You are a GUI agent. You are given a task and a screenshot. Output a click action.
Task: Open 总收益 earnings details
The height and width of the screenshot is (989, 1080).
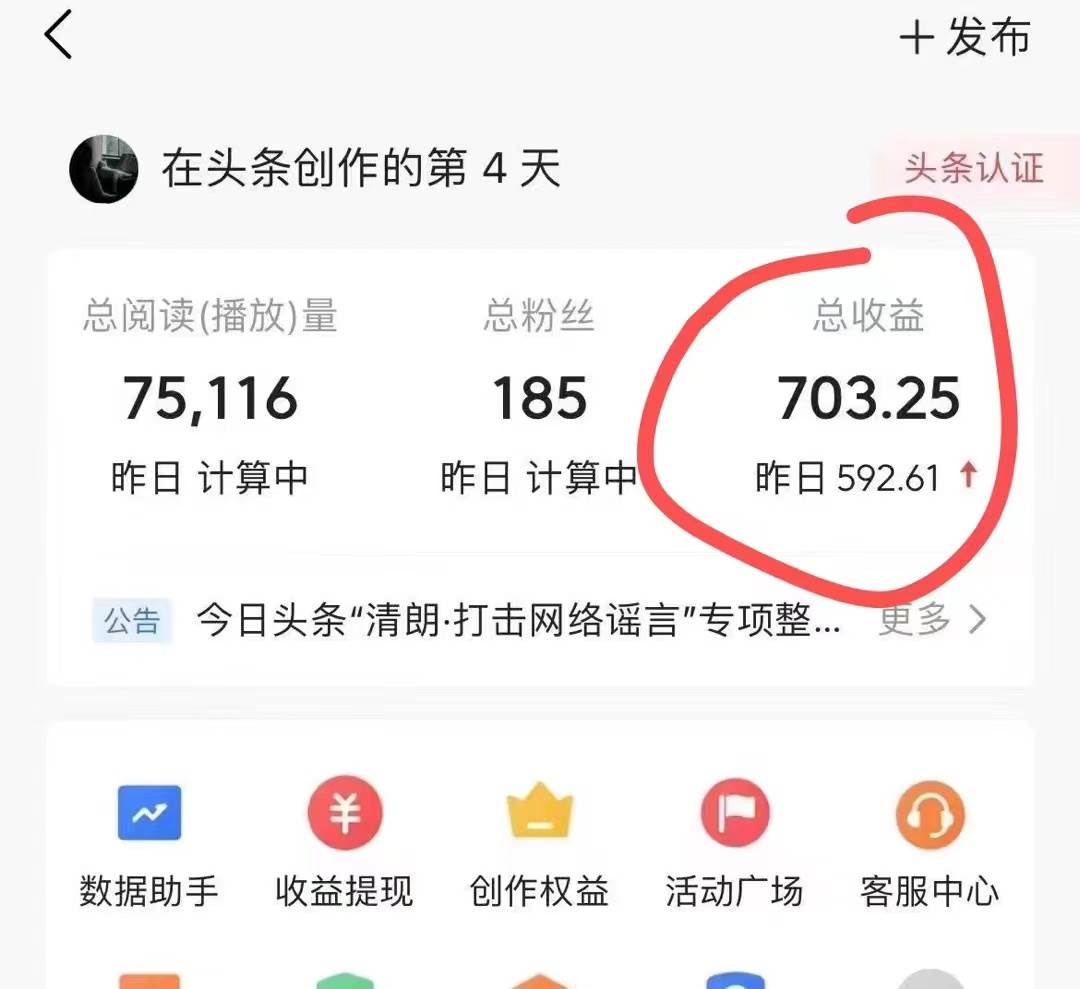pos(868,398)
